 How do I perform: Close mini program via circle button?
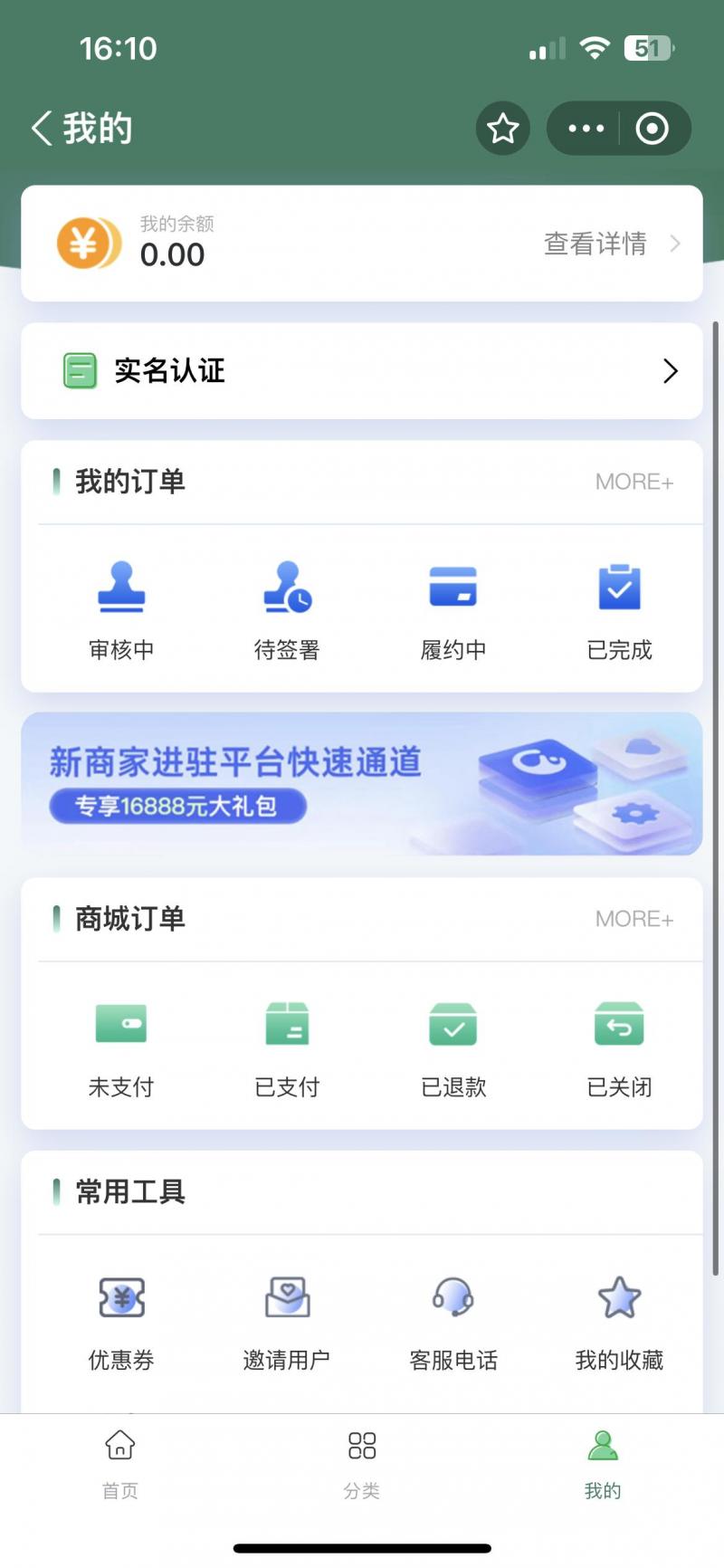652,129
